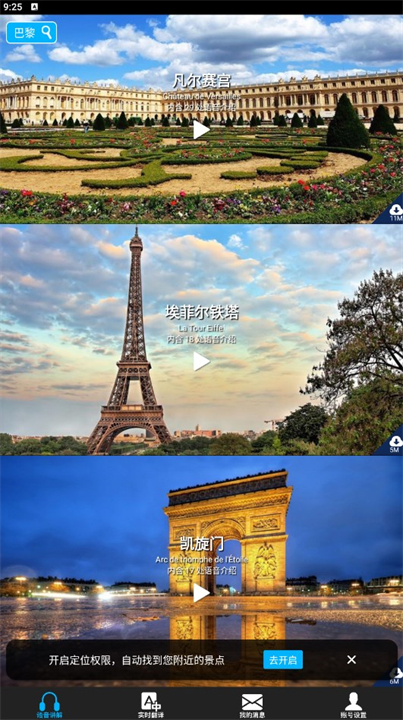The width and height of the screenshot is (403, 720).
Task: Go to the 账号设置 tab
Action: click(x=353, y=705)
